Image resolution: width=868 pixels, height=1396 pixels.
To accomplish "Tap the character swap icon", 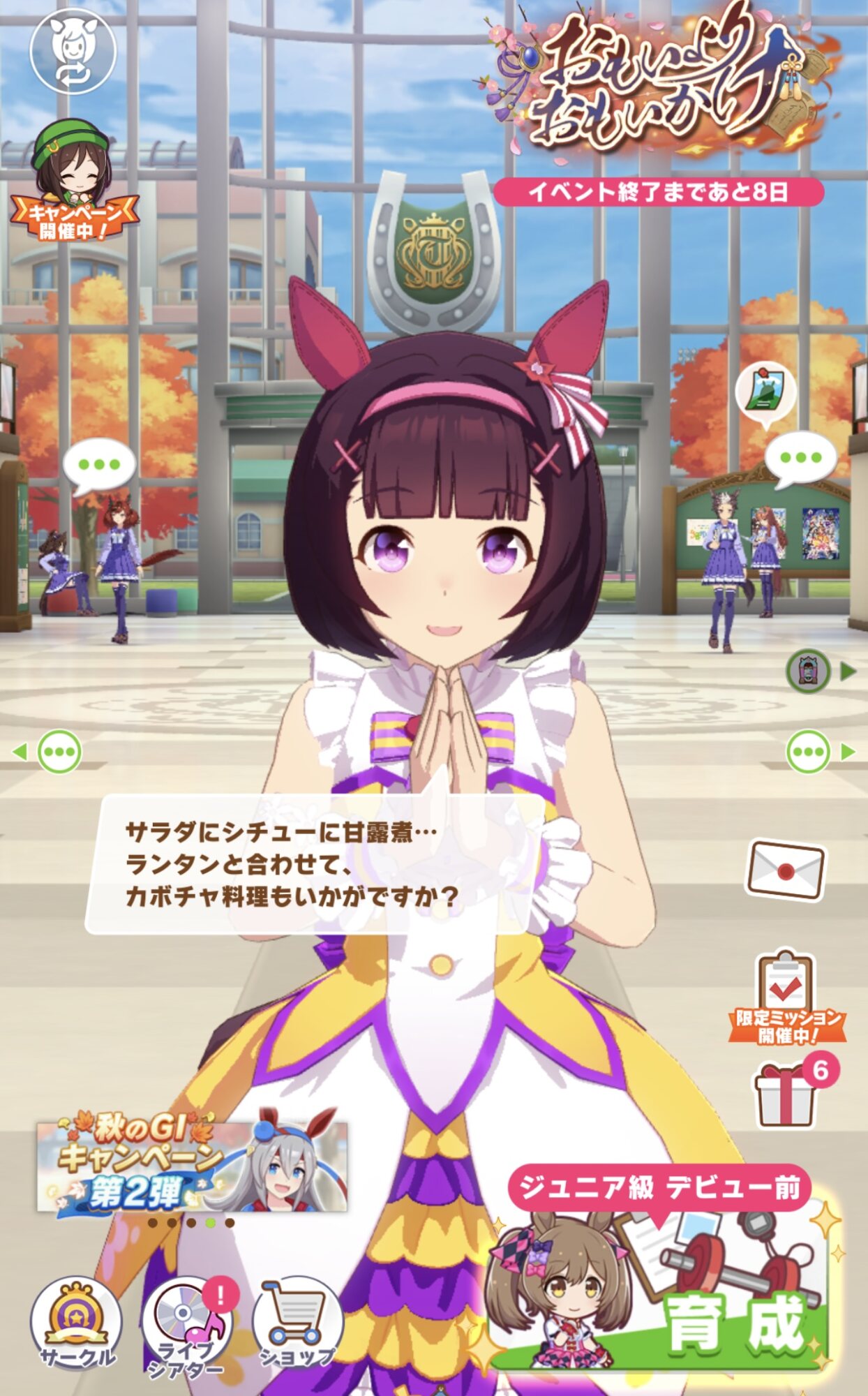I will tap(73, 50).
